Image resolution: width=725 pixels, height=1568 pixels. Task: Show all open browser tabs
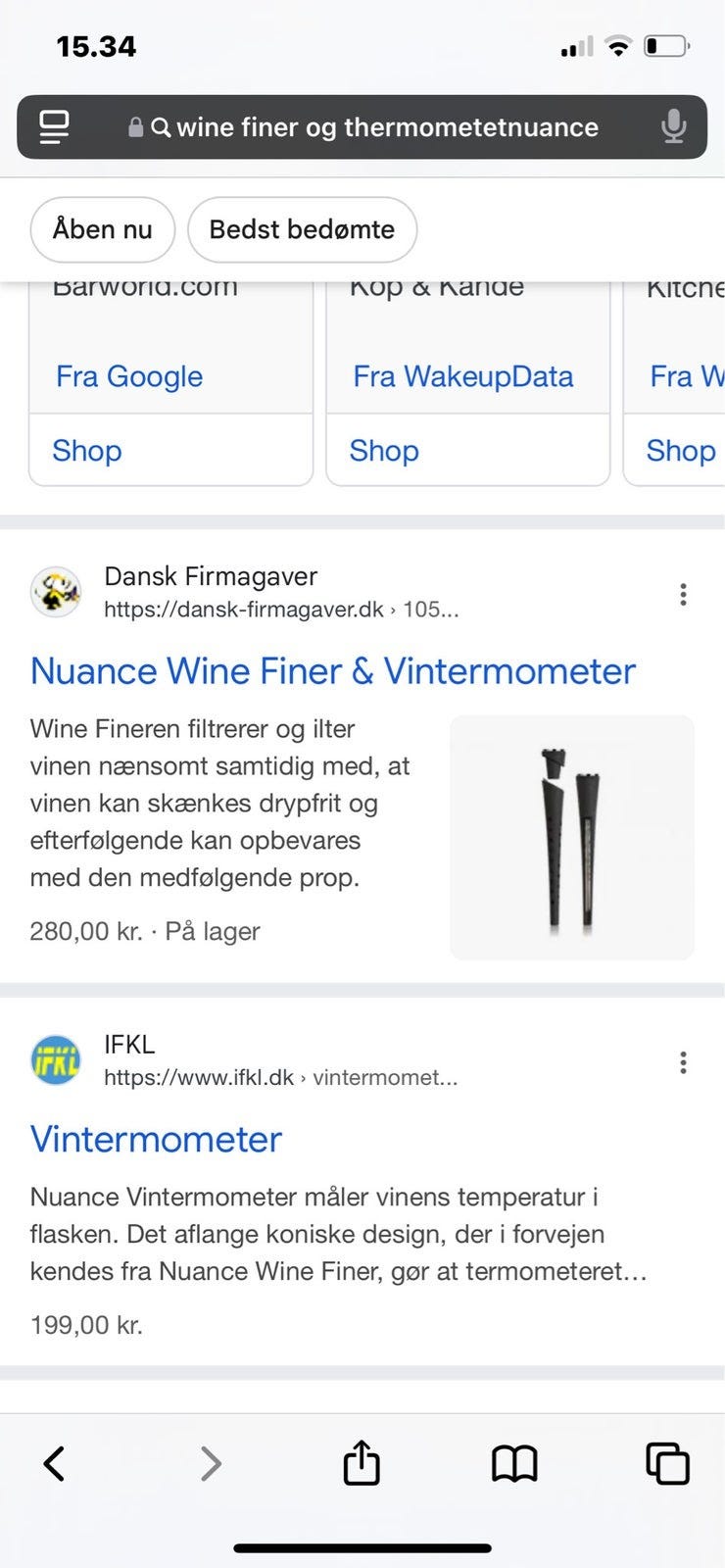(x=667, y=1464)
